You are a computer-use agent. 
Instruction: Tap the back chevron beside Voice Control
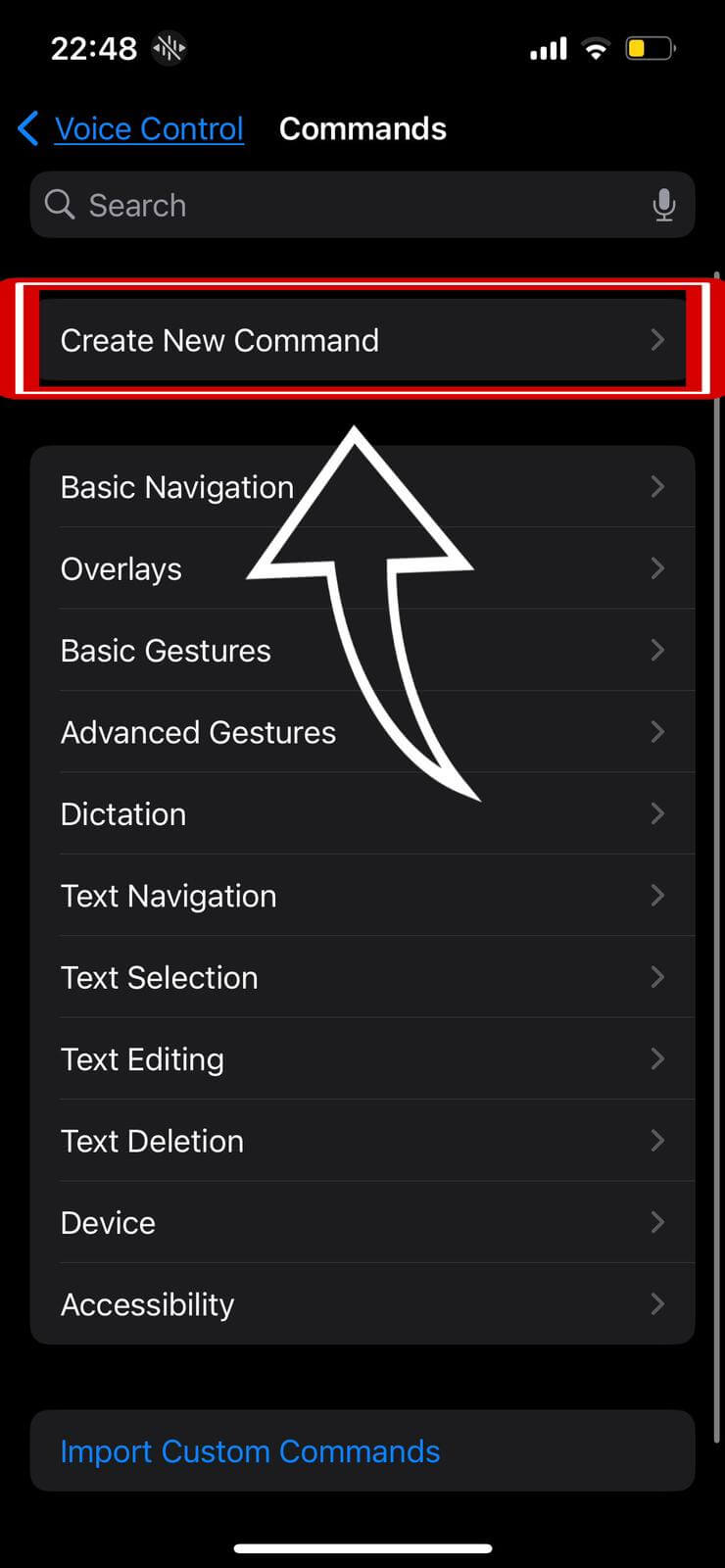[27, 128]
